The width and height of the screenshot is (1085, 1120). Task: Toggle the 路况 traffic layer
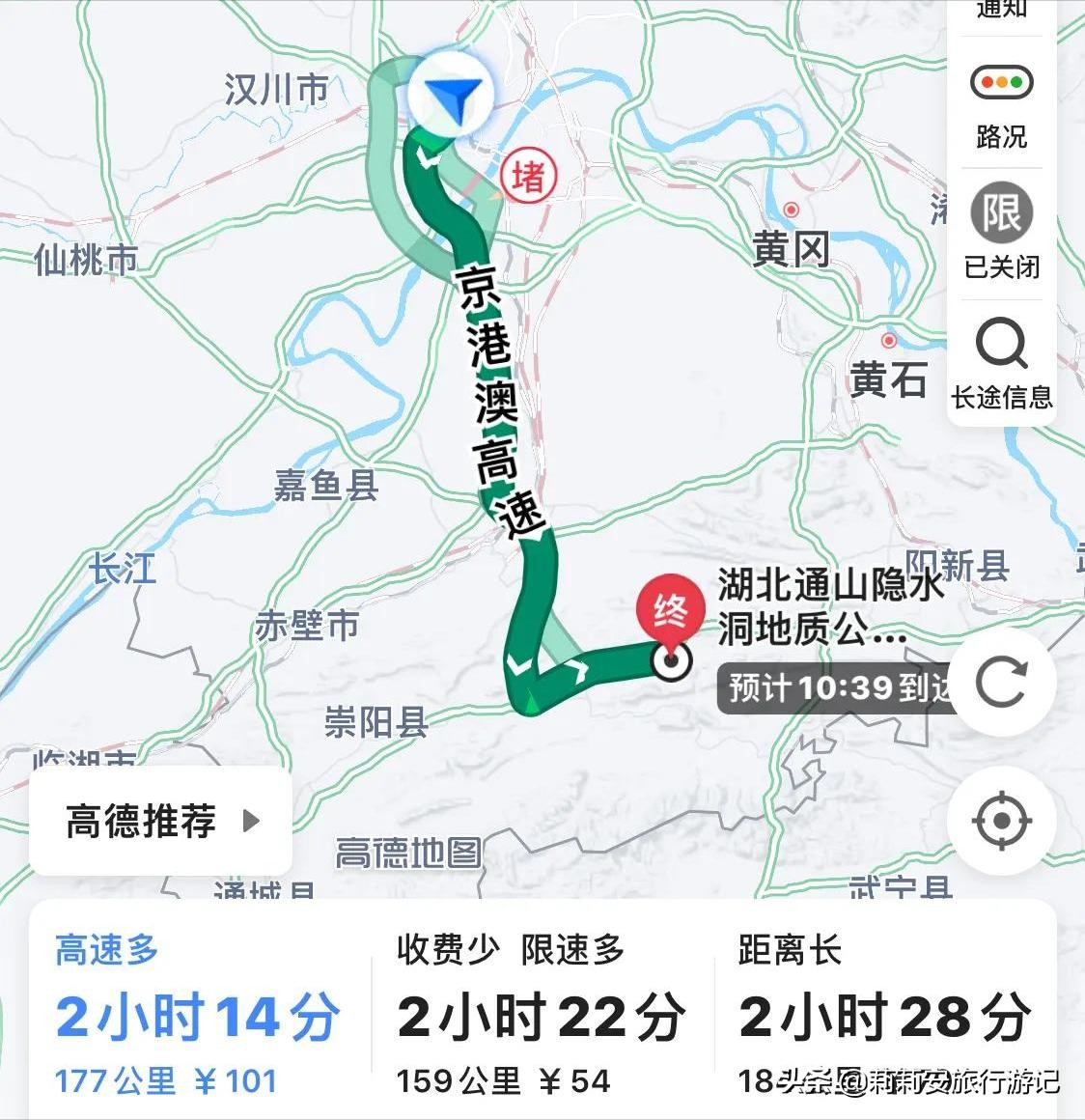click(1001, 104)
